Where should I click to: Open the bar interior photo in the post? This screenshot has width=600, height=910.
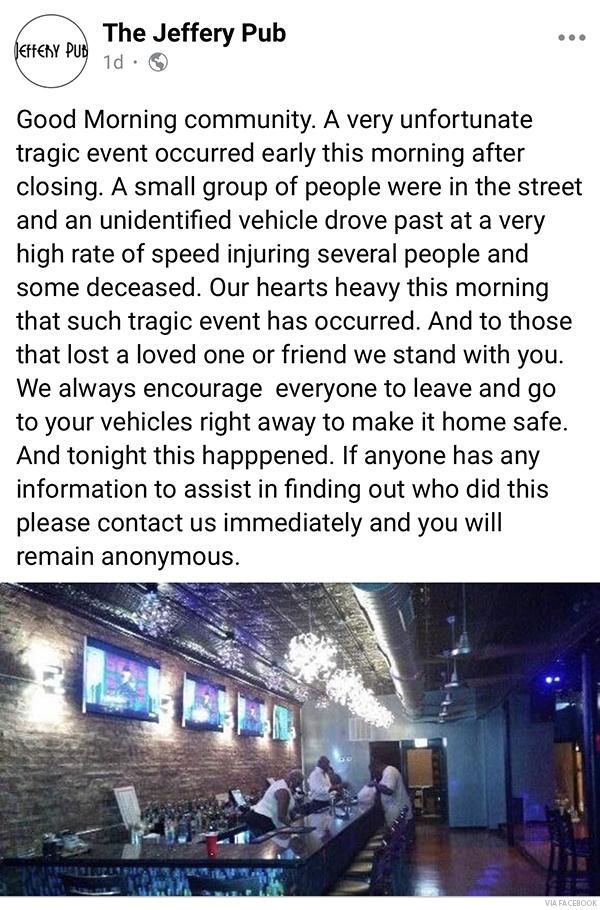(x=300, y=738)
